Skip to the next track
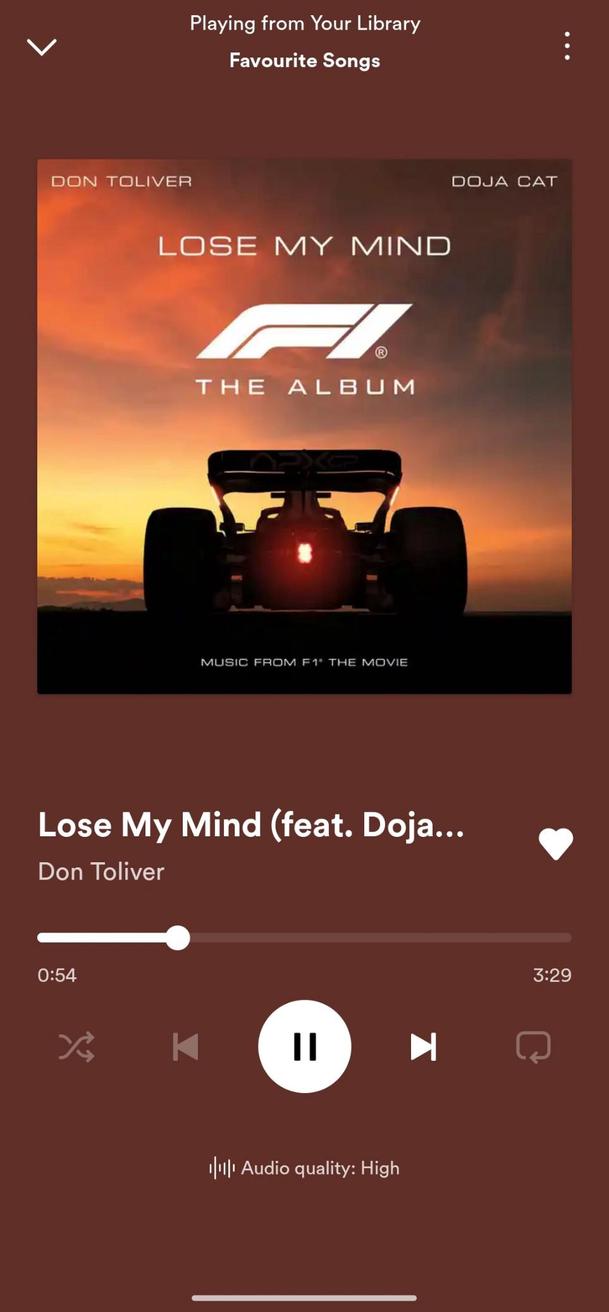The image size is (609, 1312). [x=424, y=1046]
